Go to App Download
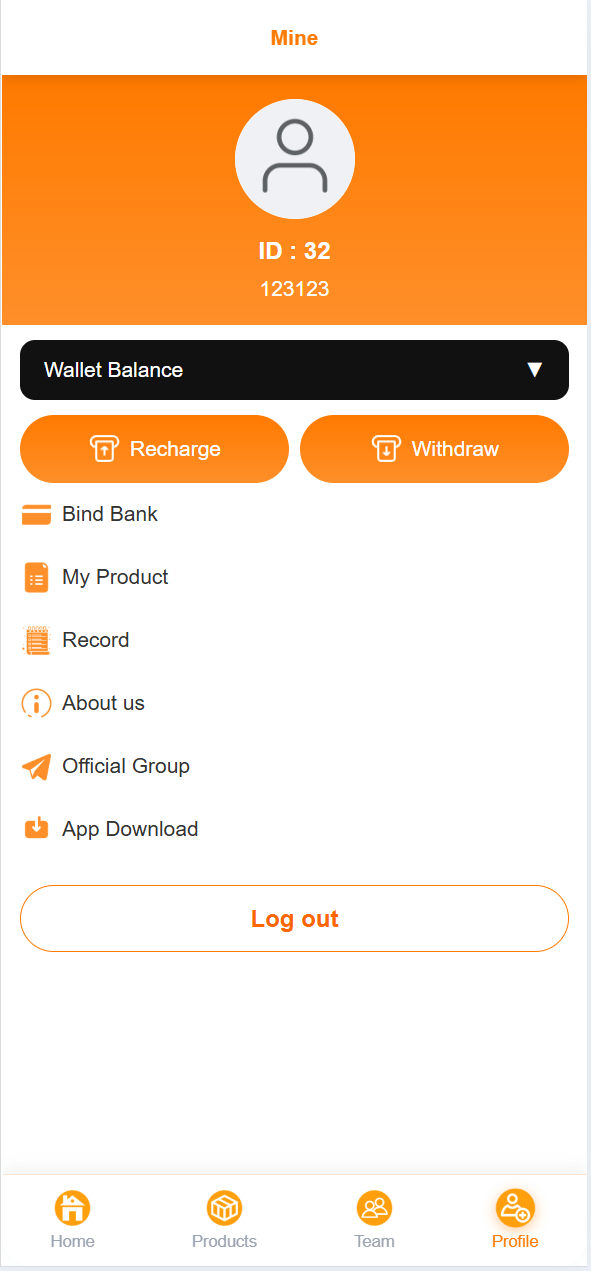Image resolution: width=591 pixels, height=1271 pixels. 294,829
